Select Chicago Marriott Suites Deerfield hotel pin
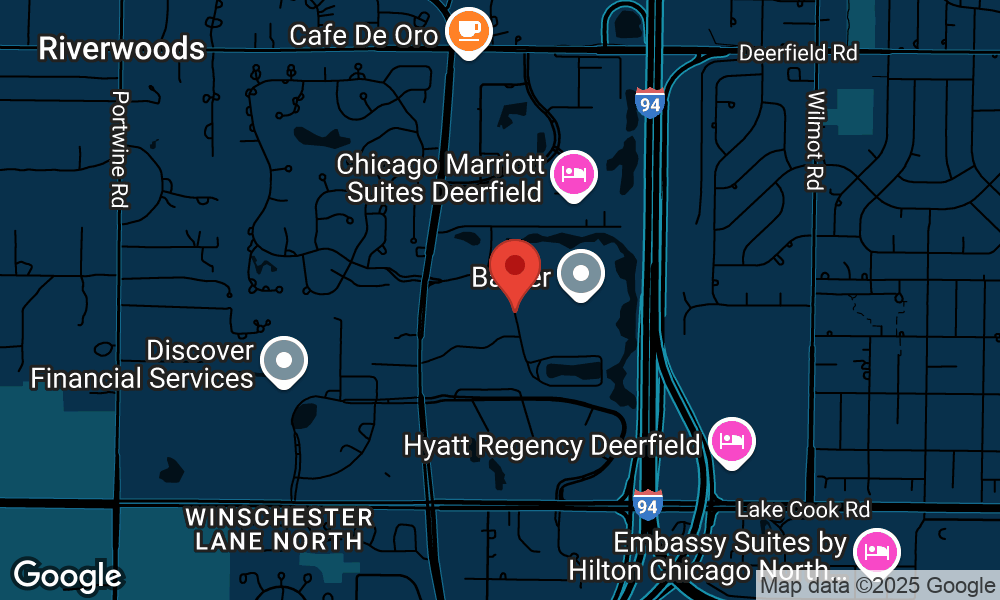 click(x=574, y=174)
